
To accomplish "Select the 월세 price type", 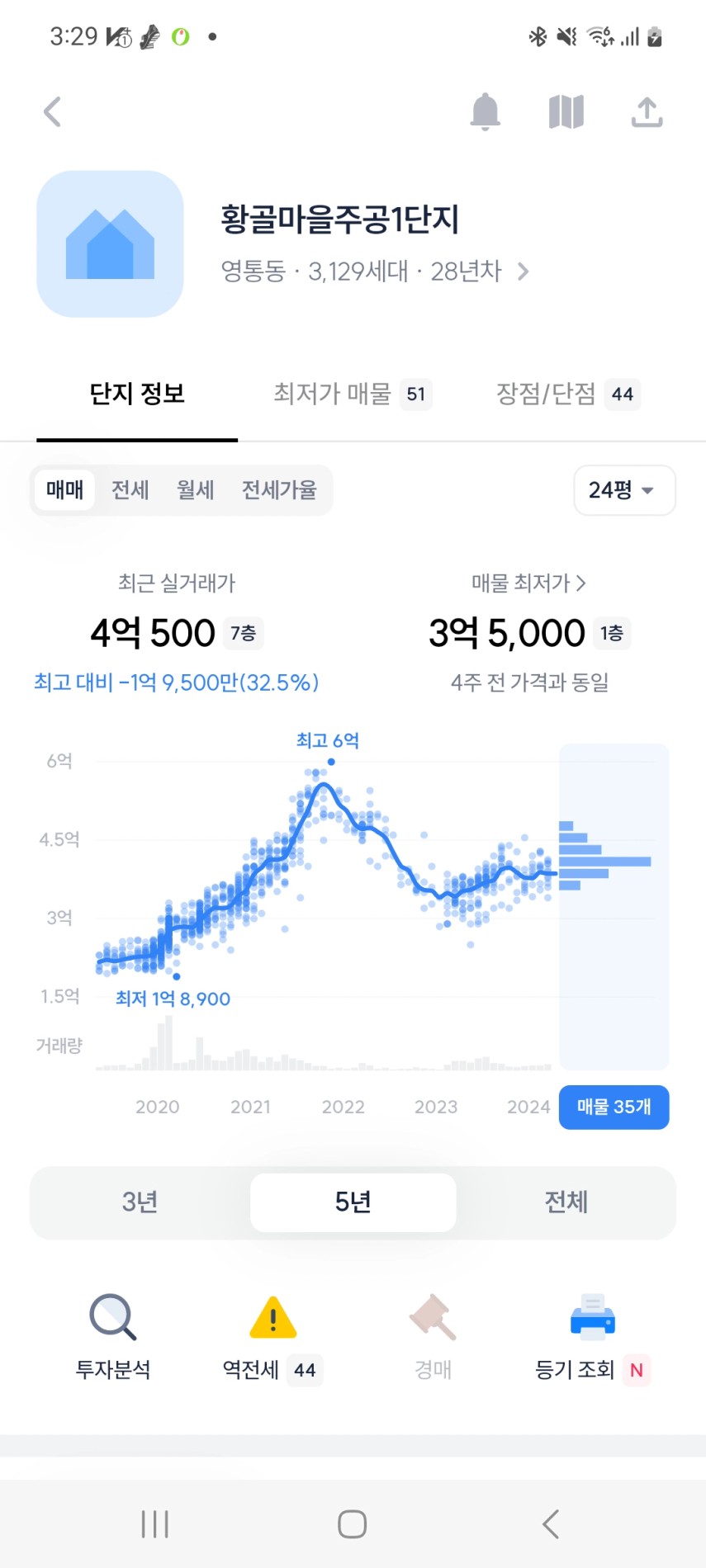I will [x=196, y=490].
